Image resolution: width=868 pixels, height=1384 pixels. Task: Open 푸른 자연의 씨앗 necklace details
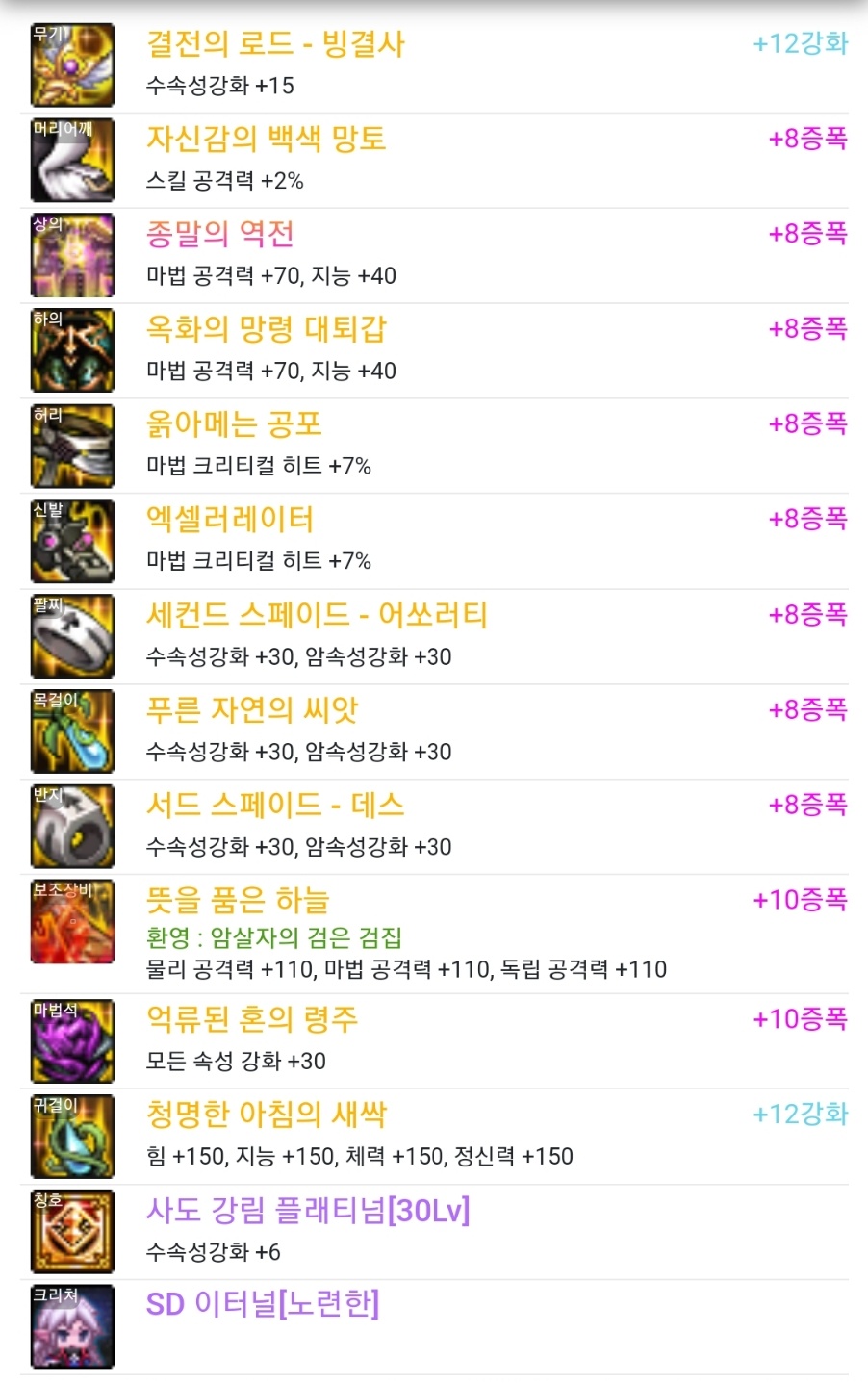pos(251,710)
